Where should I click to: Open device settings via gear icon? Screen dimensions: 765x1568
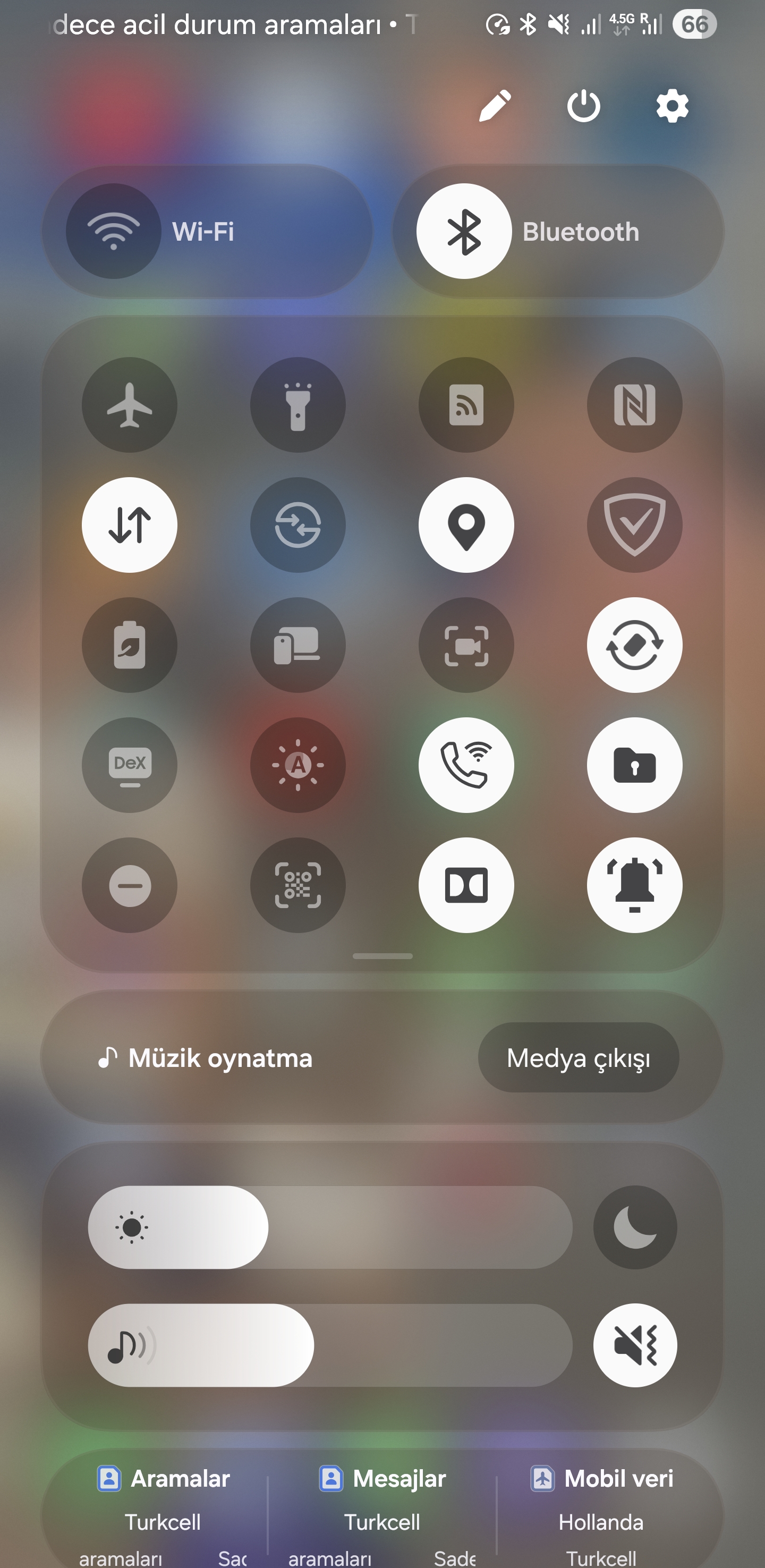(672, 106)
